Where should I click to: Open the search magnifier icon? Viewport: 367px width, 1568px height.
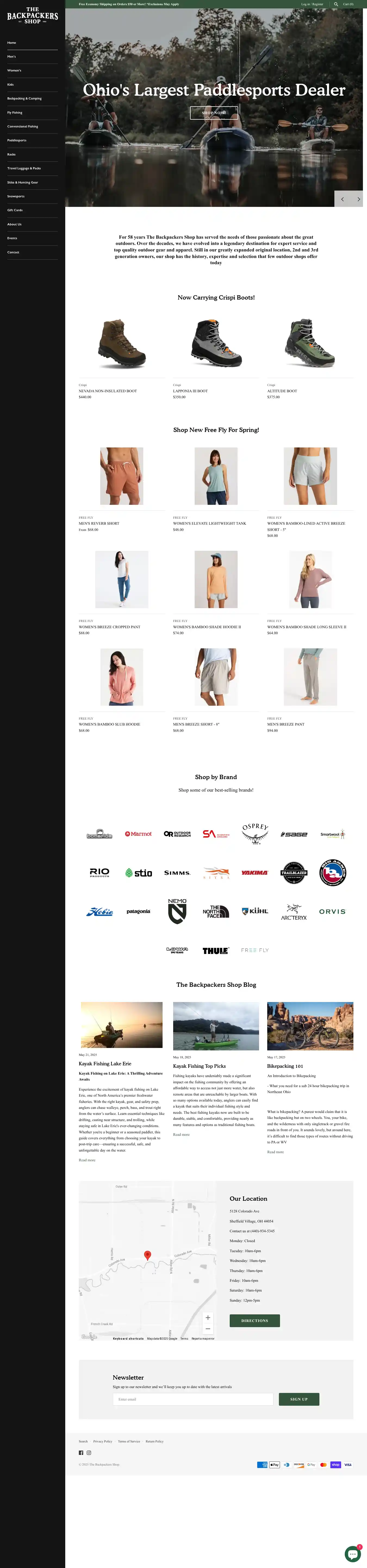pos(335,4)
